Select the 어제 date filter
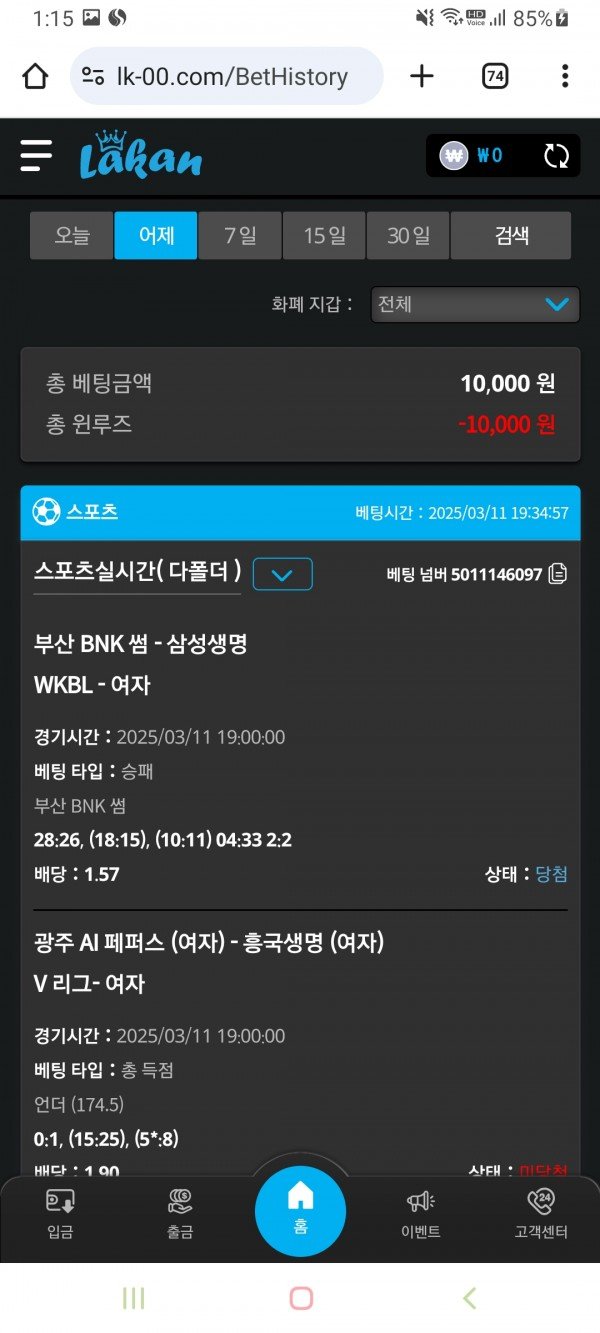The image size is (600, 1333). (156, 236)
